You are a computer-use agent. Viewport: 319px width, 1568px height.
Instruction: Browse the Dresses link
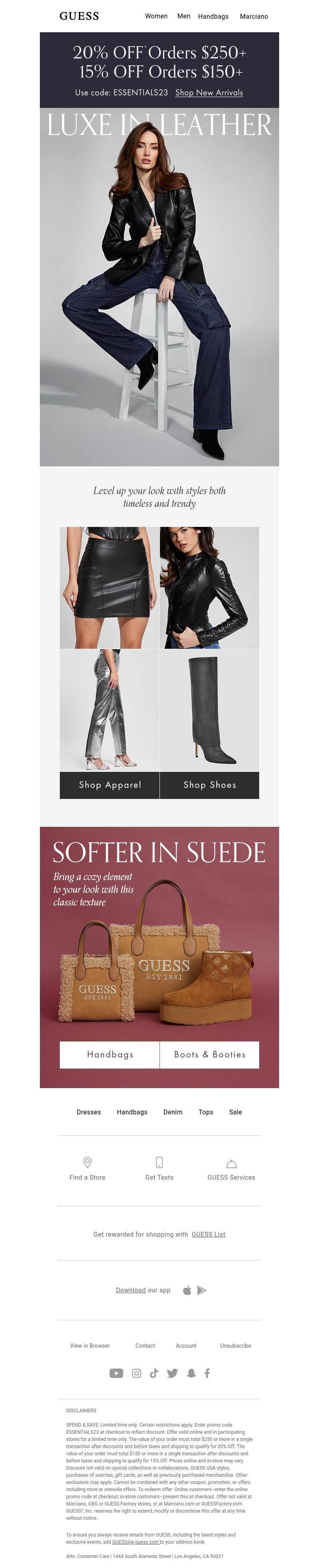[89, 1112]
